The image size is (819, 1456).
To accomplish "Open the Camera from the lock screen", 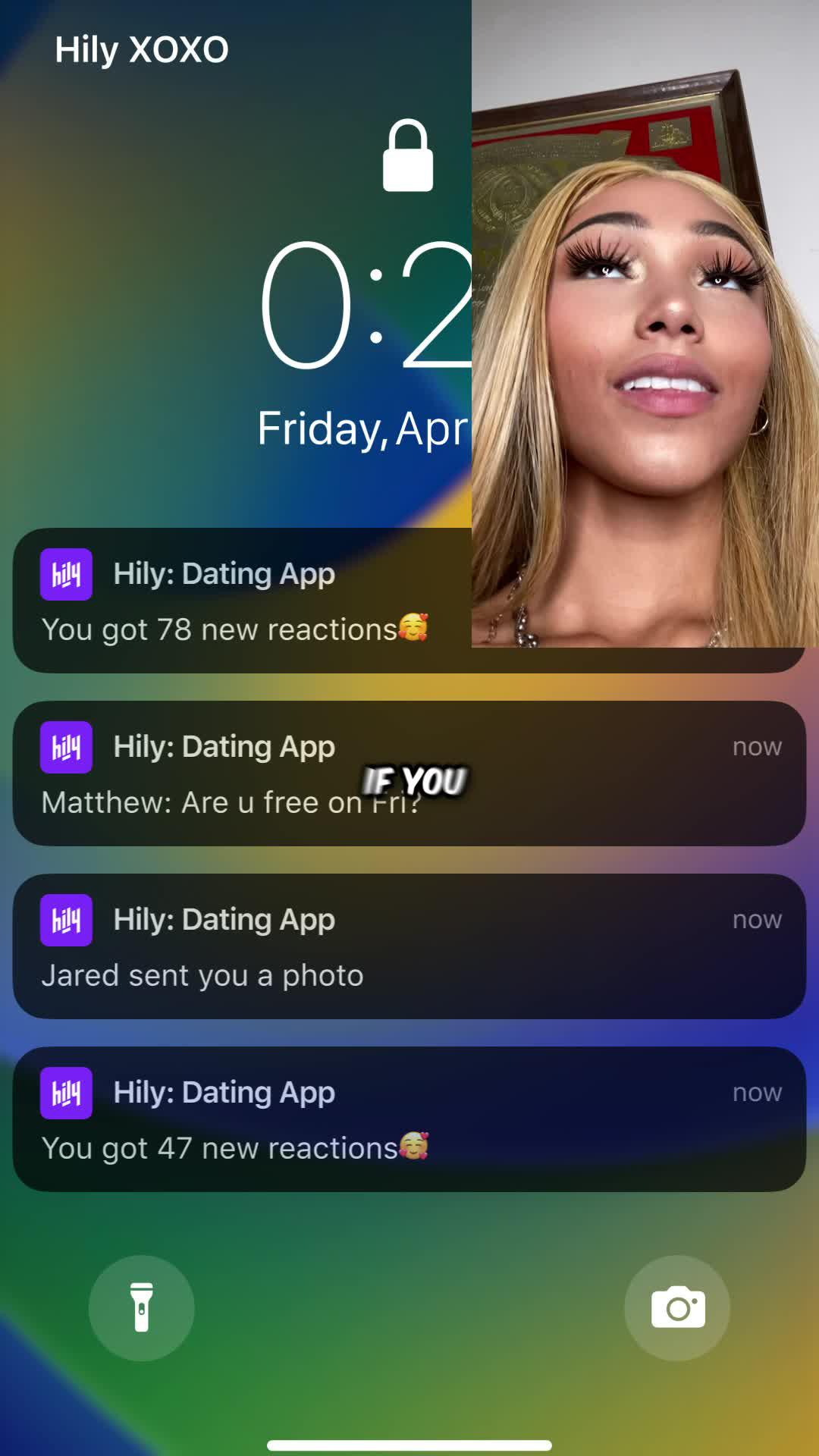I will click(677, 1307).
